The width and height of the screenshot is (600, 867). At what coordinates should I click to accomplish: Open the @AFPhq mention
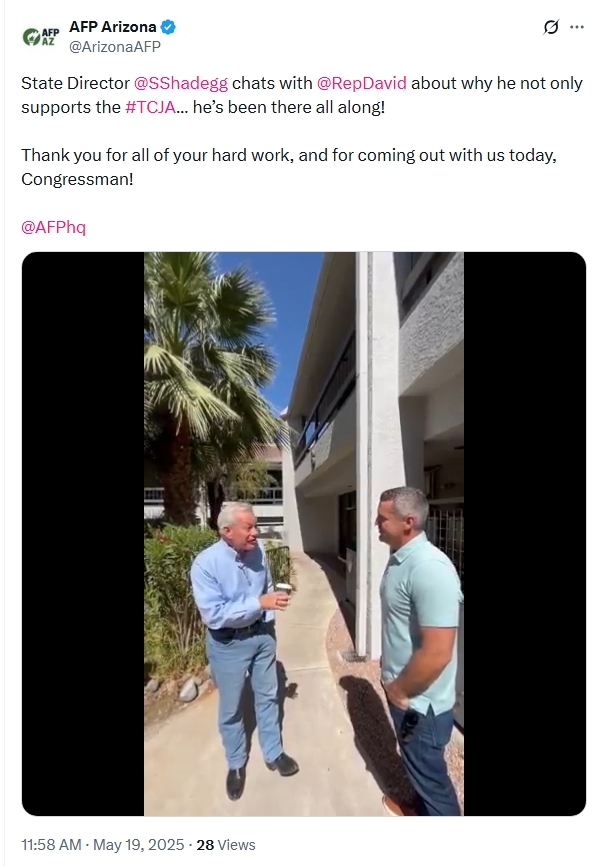click(x=53, y=227)
